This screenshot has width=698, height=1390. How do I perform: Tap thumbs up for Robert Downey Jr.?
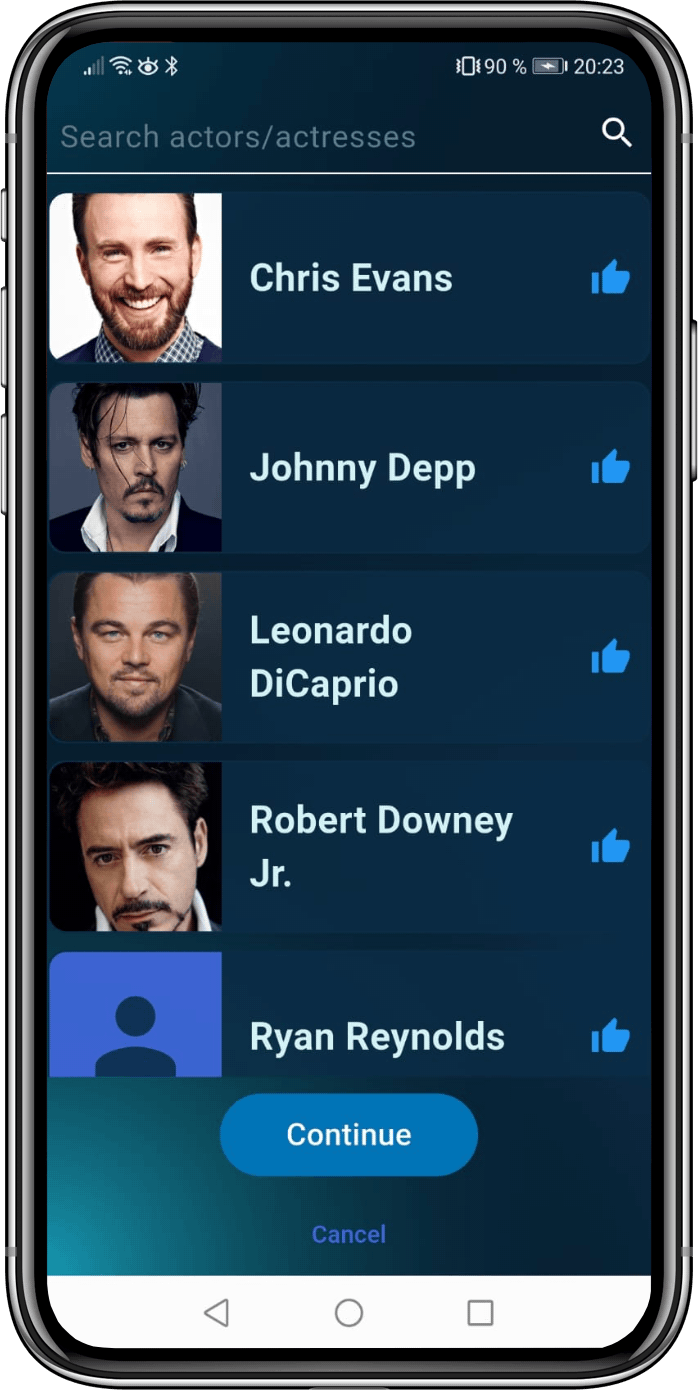point(610,847)
